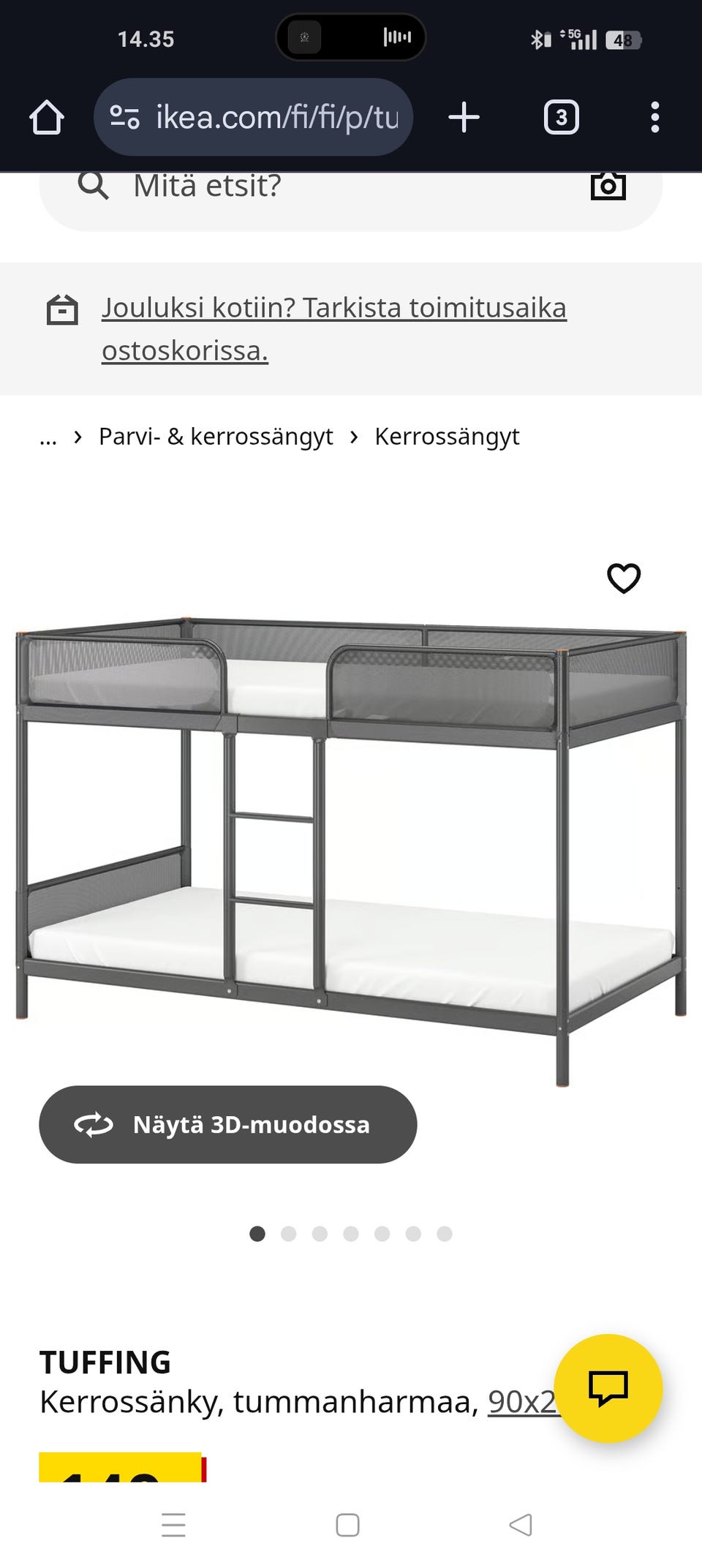Go to Parvi- & kerrossängyt category
Image resolution: width=702 pixels, height=1568 pixels.
[216, 437]
